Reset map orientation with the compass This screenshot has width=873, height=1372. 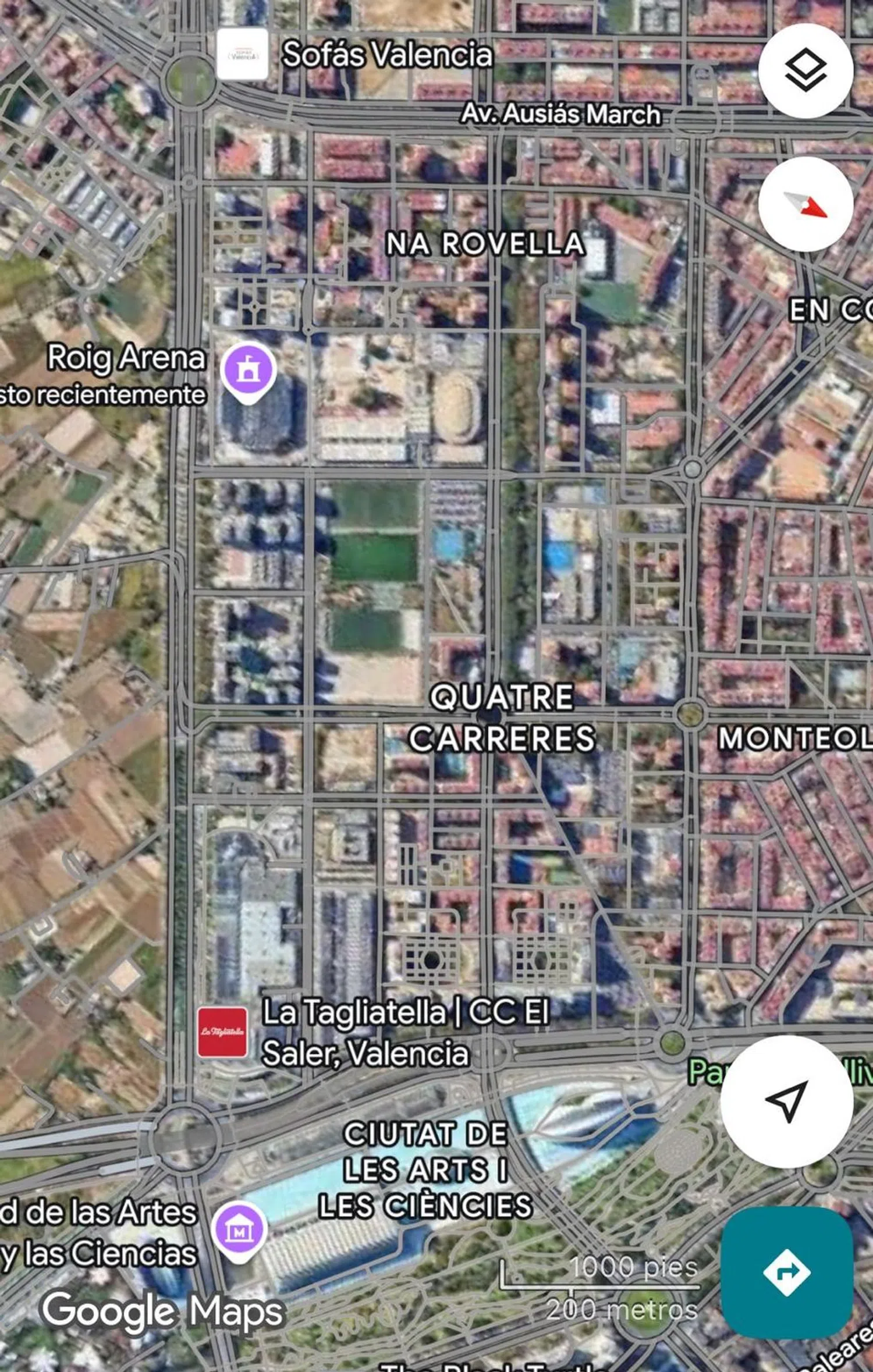click(805, 204)
